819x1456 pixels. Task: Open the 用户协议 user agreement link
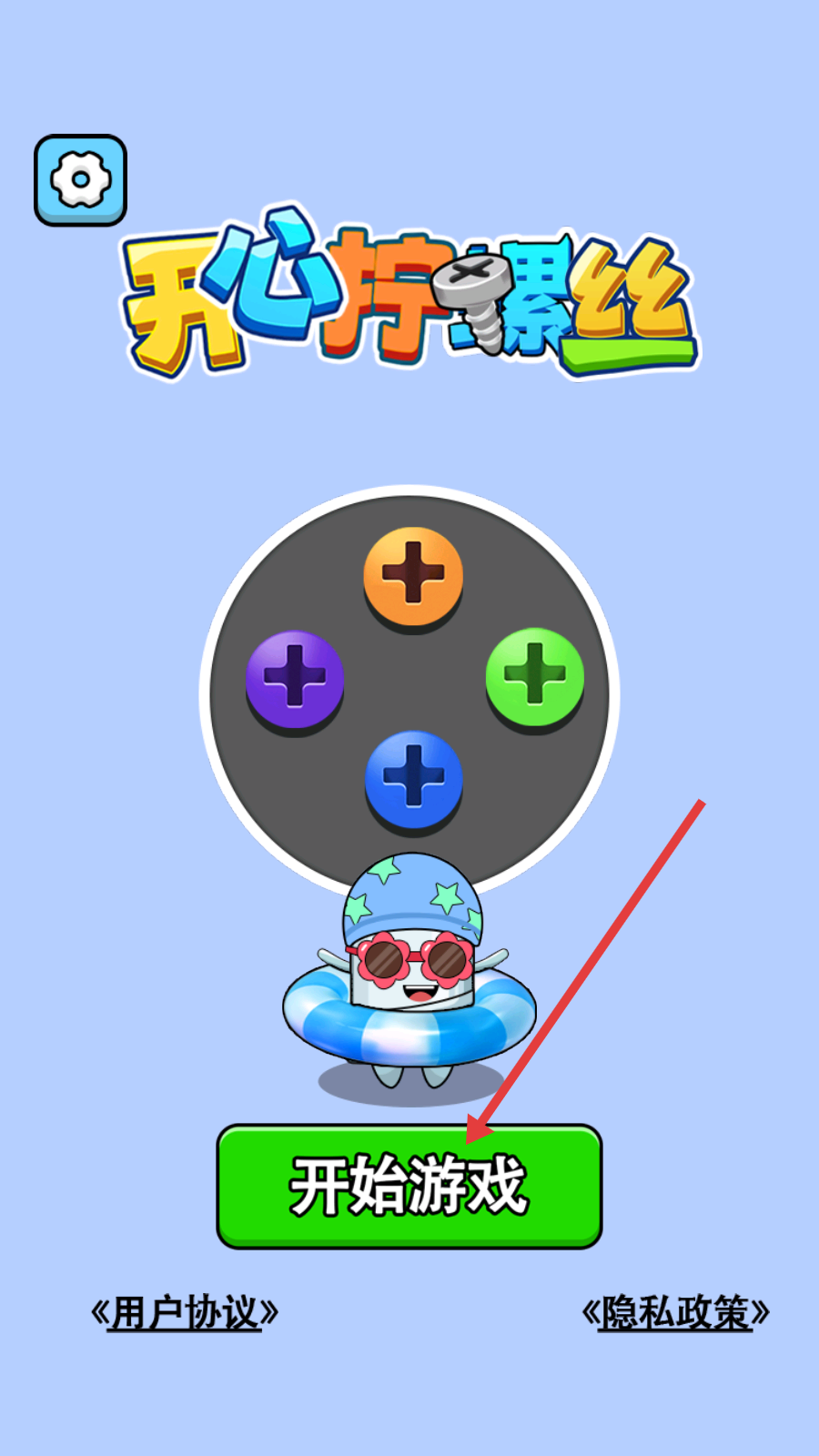[x=185, y=1313]
